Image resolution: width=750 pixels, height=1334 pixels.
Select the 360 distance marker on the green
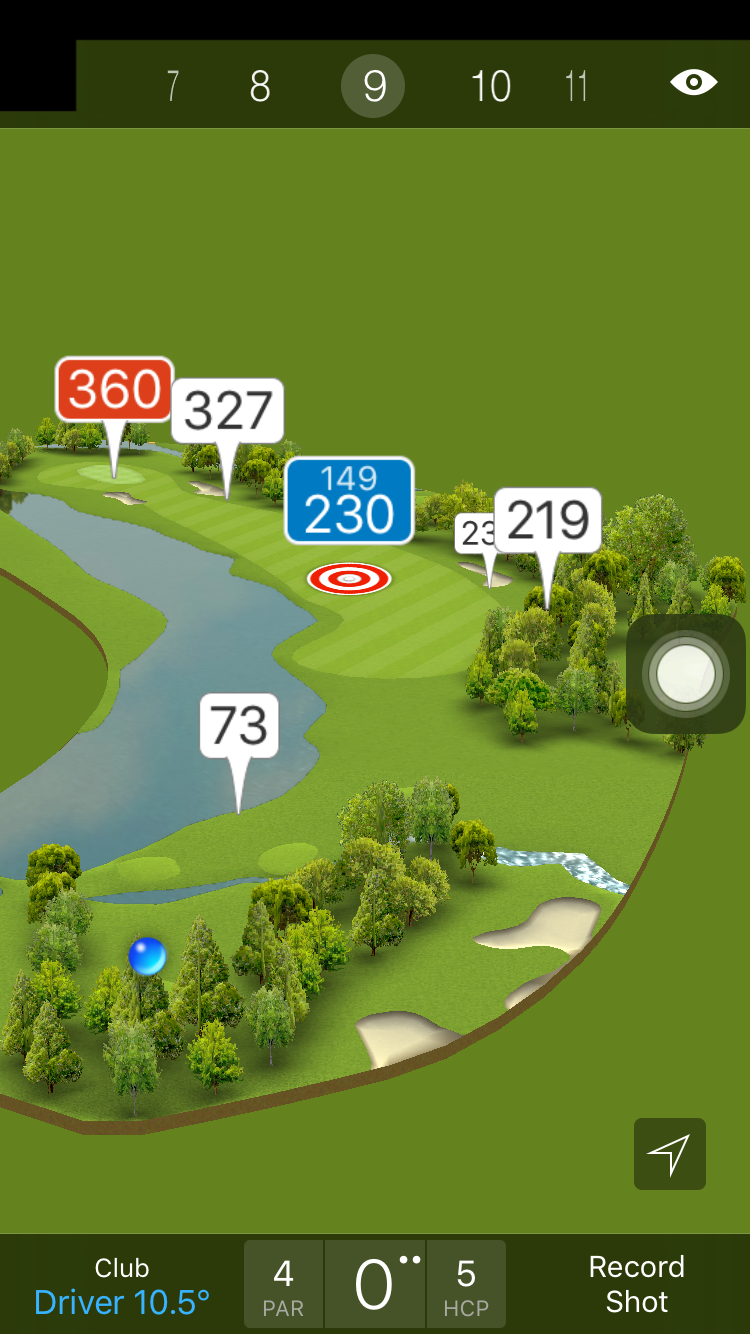115,389
